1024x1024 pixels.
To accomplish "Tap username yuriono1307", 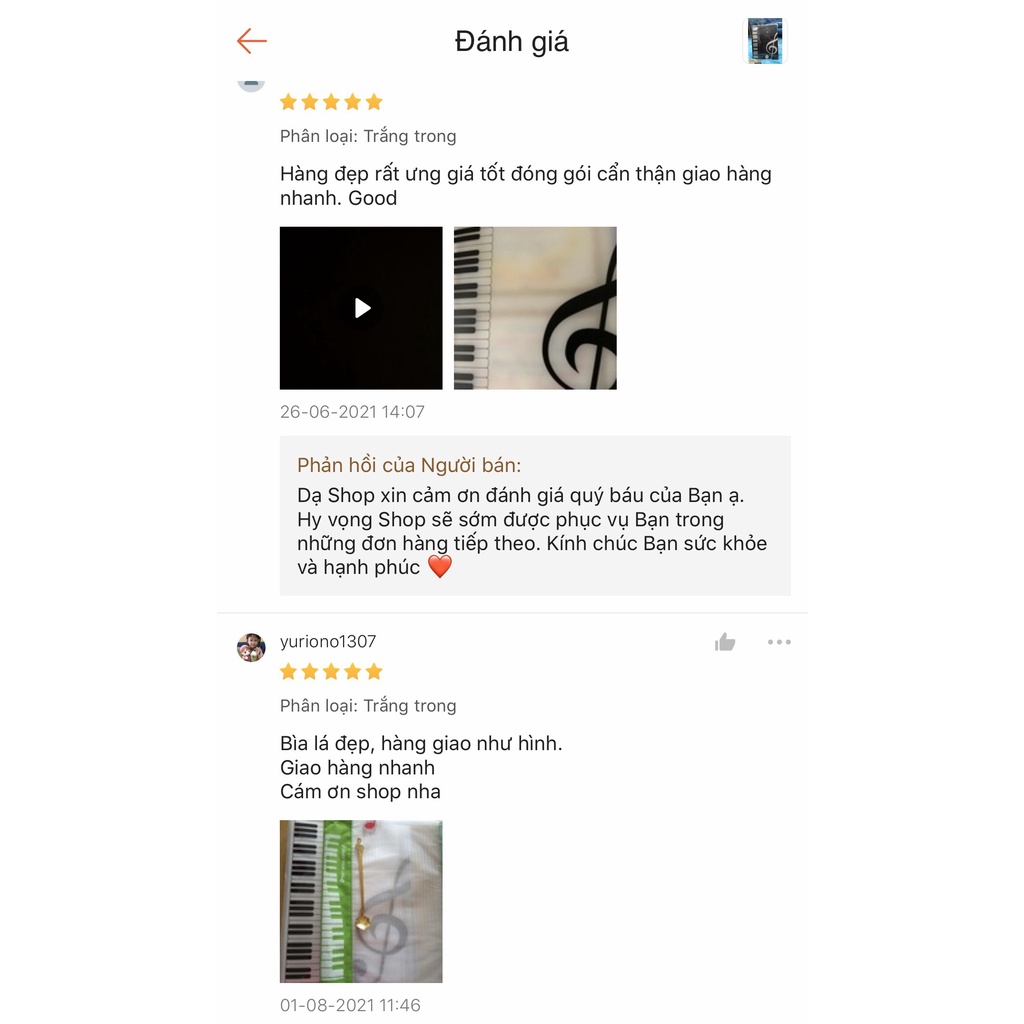I will pyautogui.click(x=328, y=642).
